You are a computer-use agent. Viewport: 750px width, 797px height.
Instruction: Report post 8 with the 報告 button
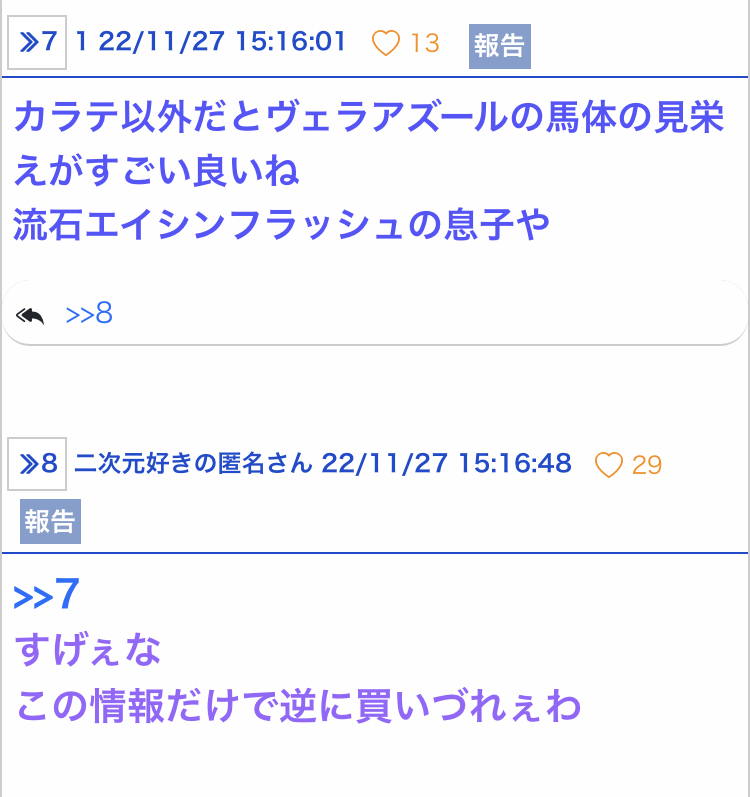click(50, 522)
